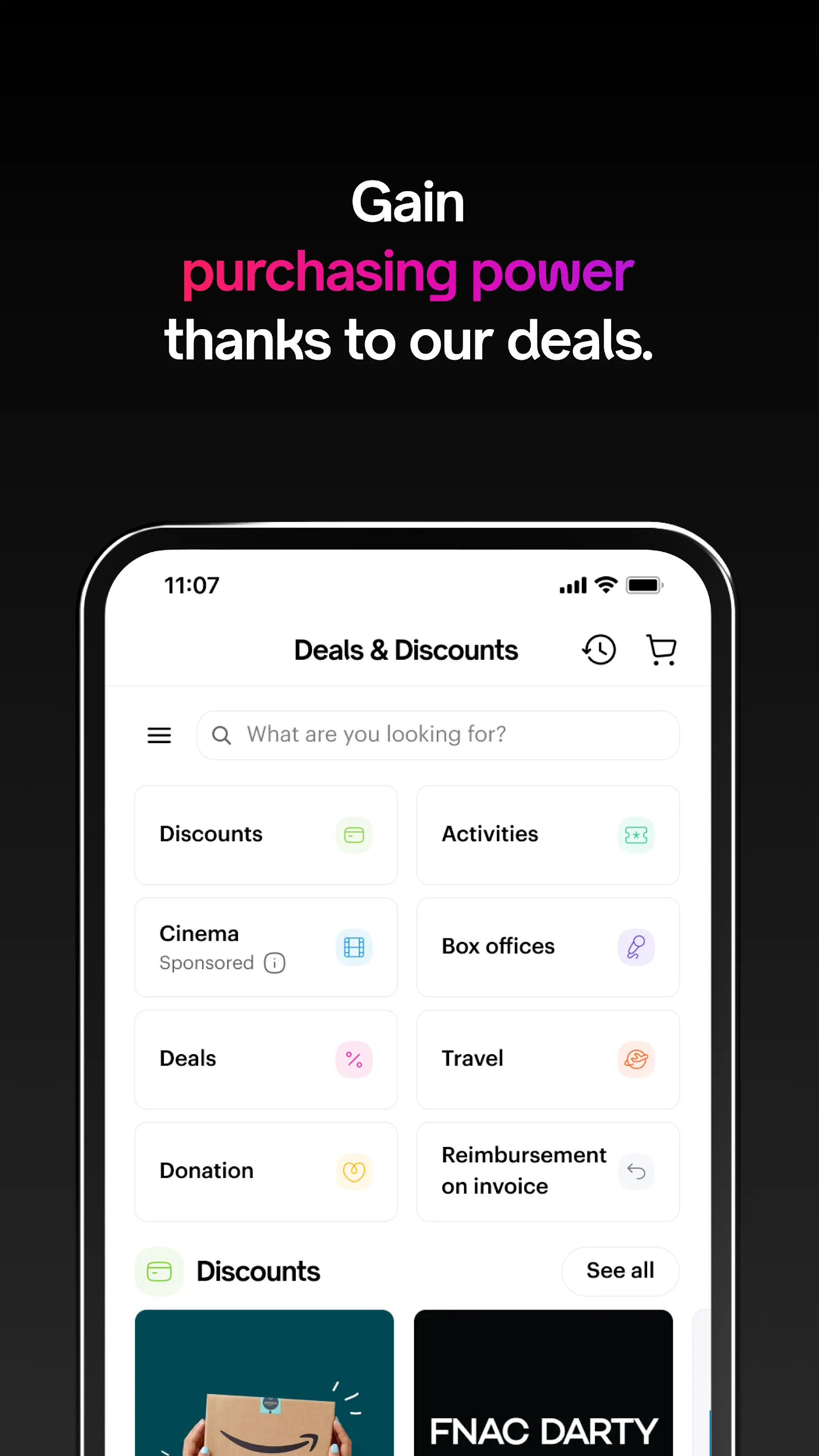The image size is (819, 1456).
Task: Tap the Discounts card wallet icon
Action: coord(354,835)
